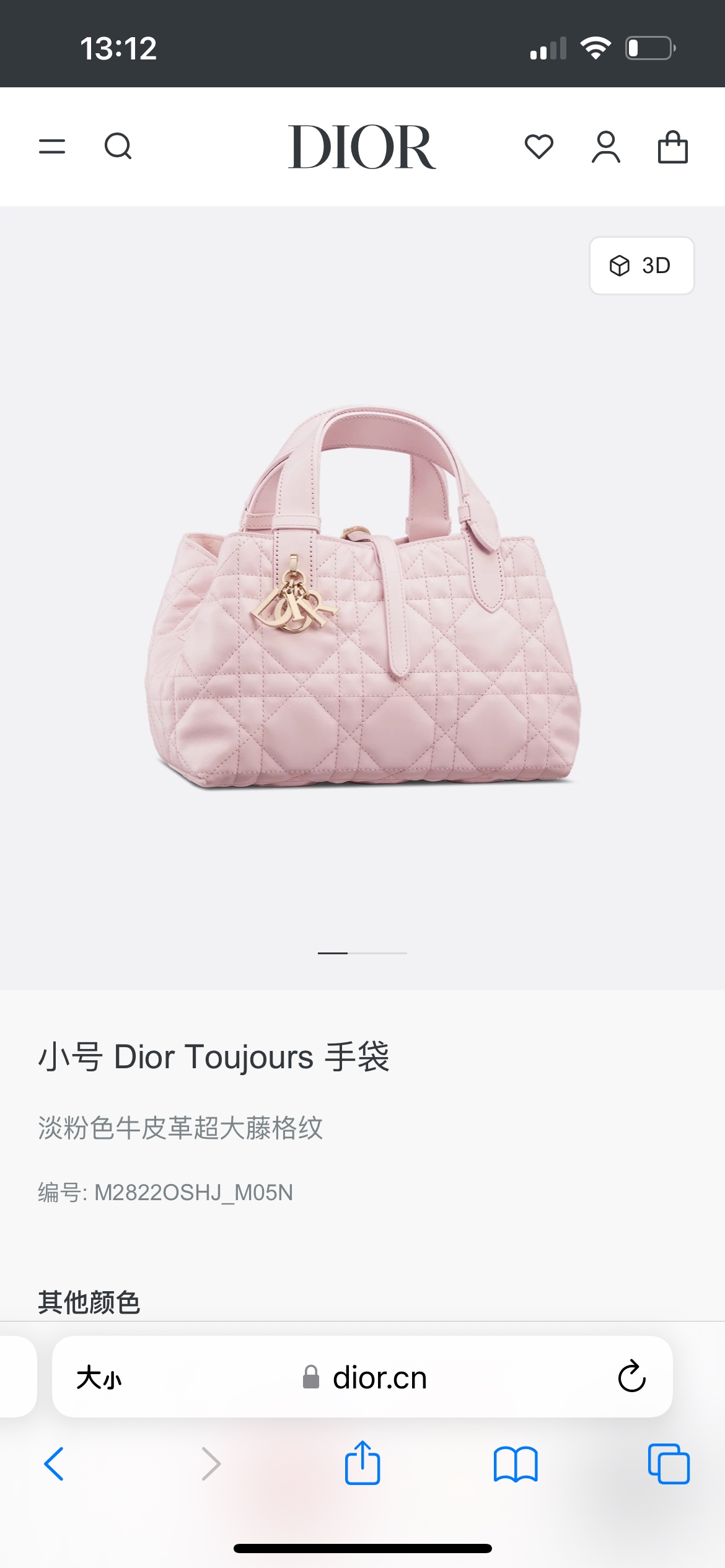Open the shopping bag
Viewport: 725px width, 1568px height.
[672, 147]
